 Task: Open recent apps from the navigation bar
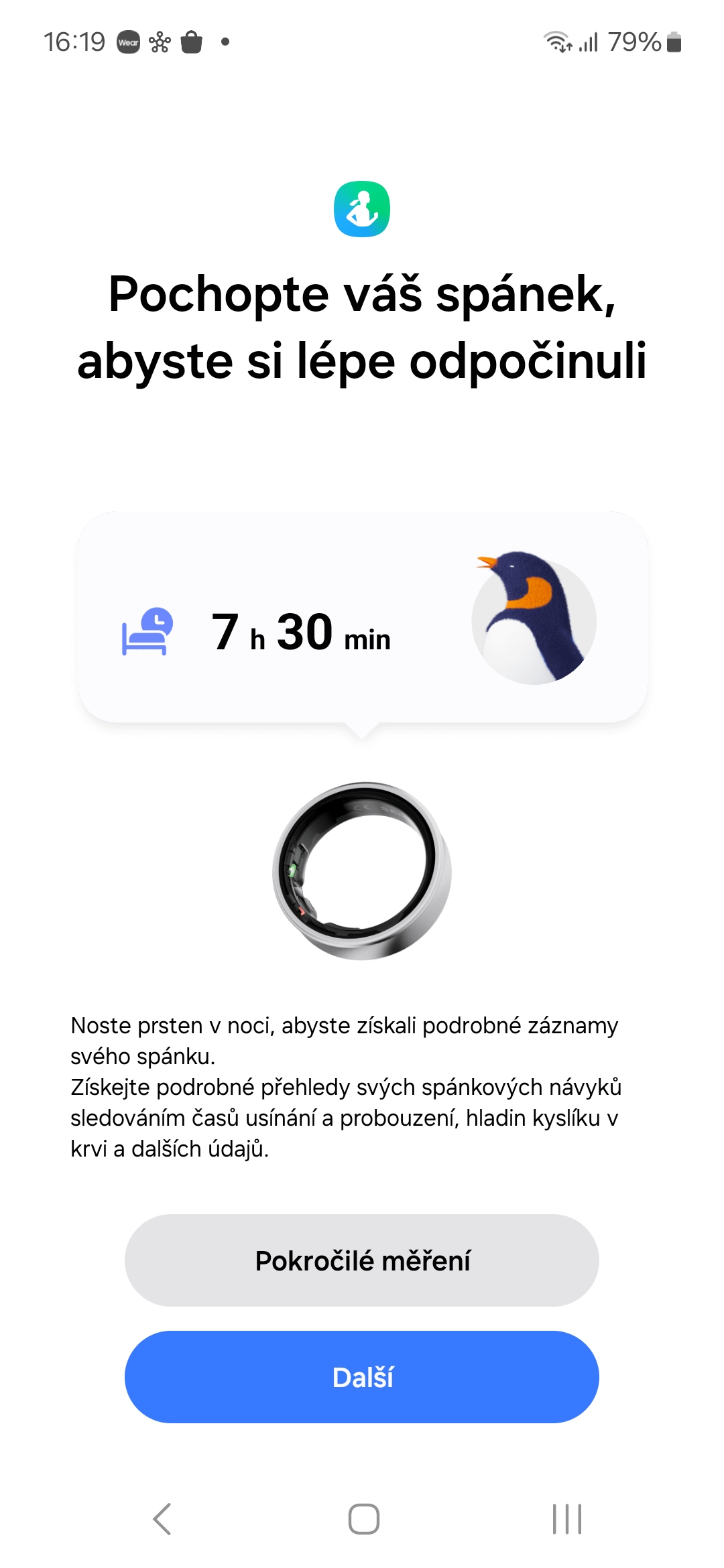click(x=567, y=1519)
